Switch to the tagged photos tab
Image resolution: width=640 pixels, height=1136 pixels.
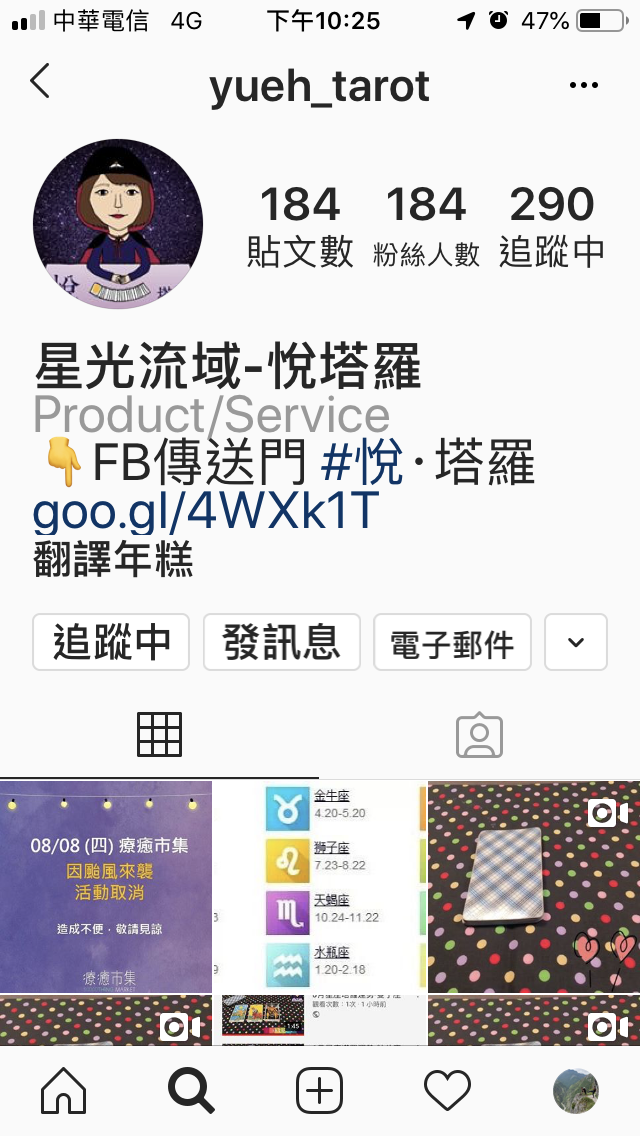coord(479,735)
